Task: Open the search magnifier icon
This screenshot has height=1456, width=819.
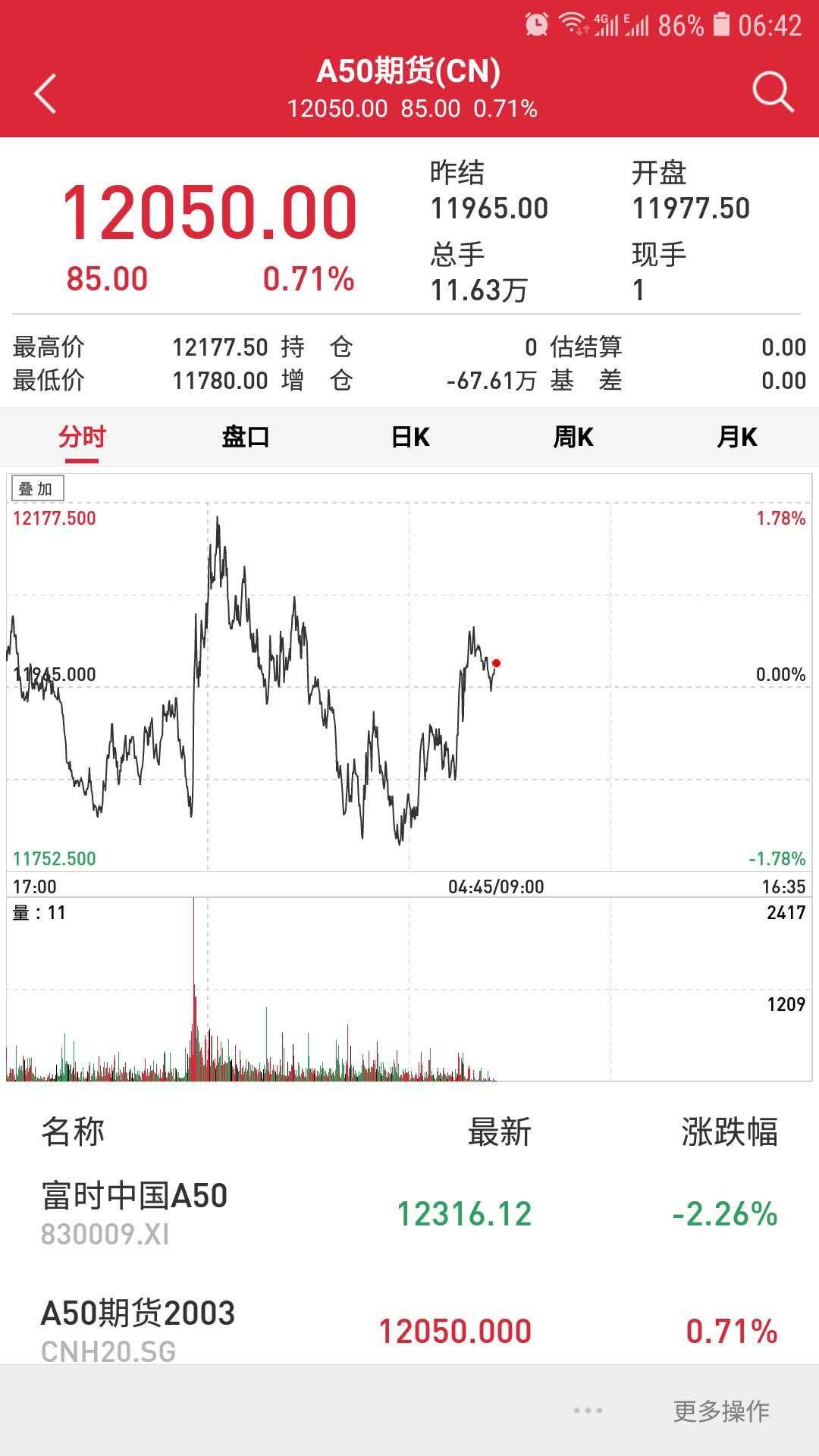Action: pos(773,93)
